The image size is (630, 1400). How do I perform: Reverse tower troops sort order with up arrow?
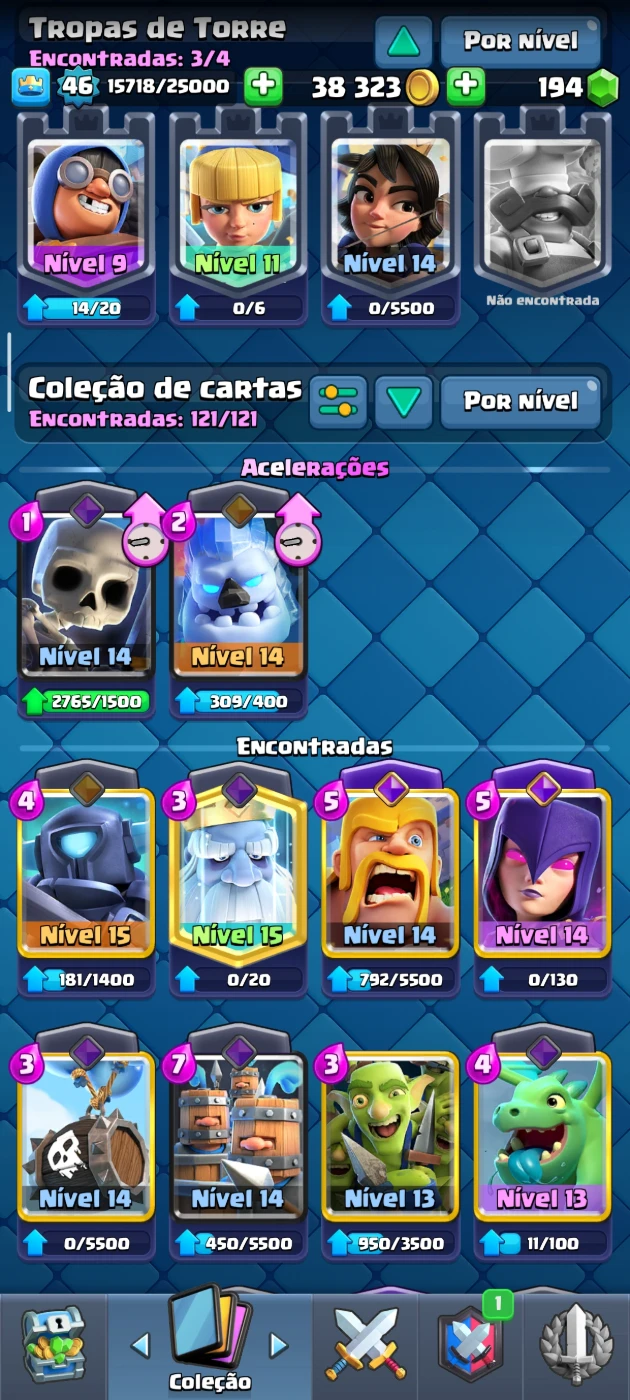click(x=403, y=41)
